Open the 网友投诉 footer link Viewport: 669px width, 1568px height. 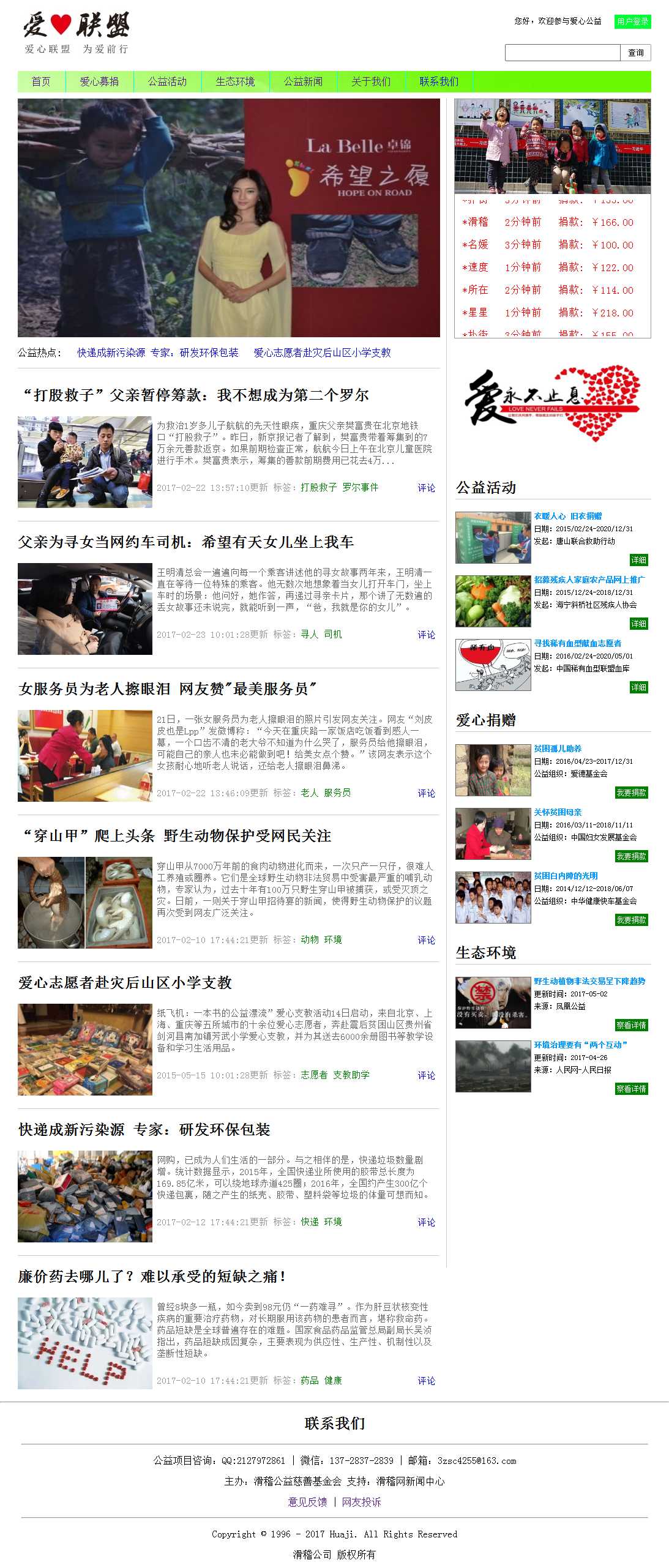coord(361,1502)
